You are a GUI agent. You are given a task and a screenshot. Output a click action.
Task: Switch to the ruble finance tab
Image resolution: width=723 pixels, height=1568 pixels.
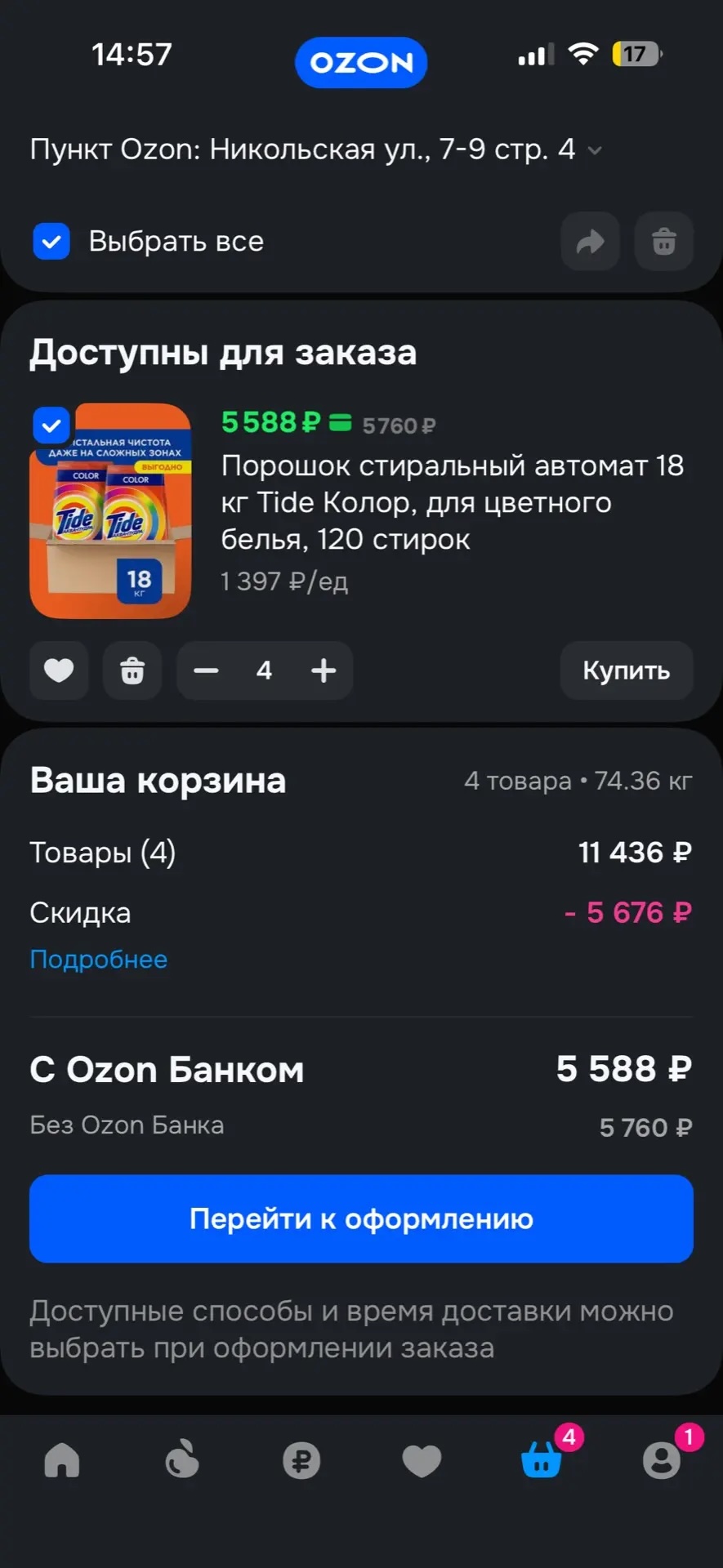click(301, 1460)
